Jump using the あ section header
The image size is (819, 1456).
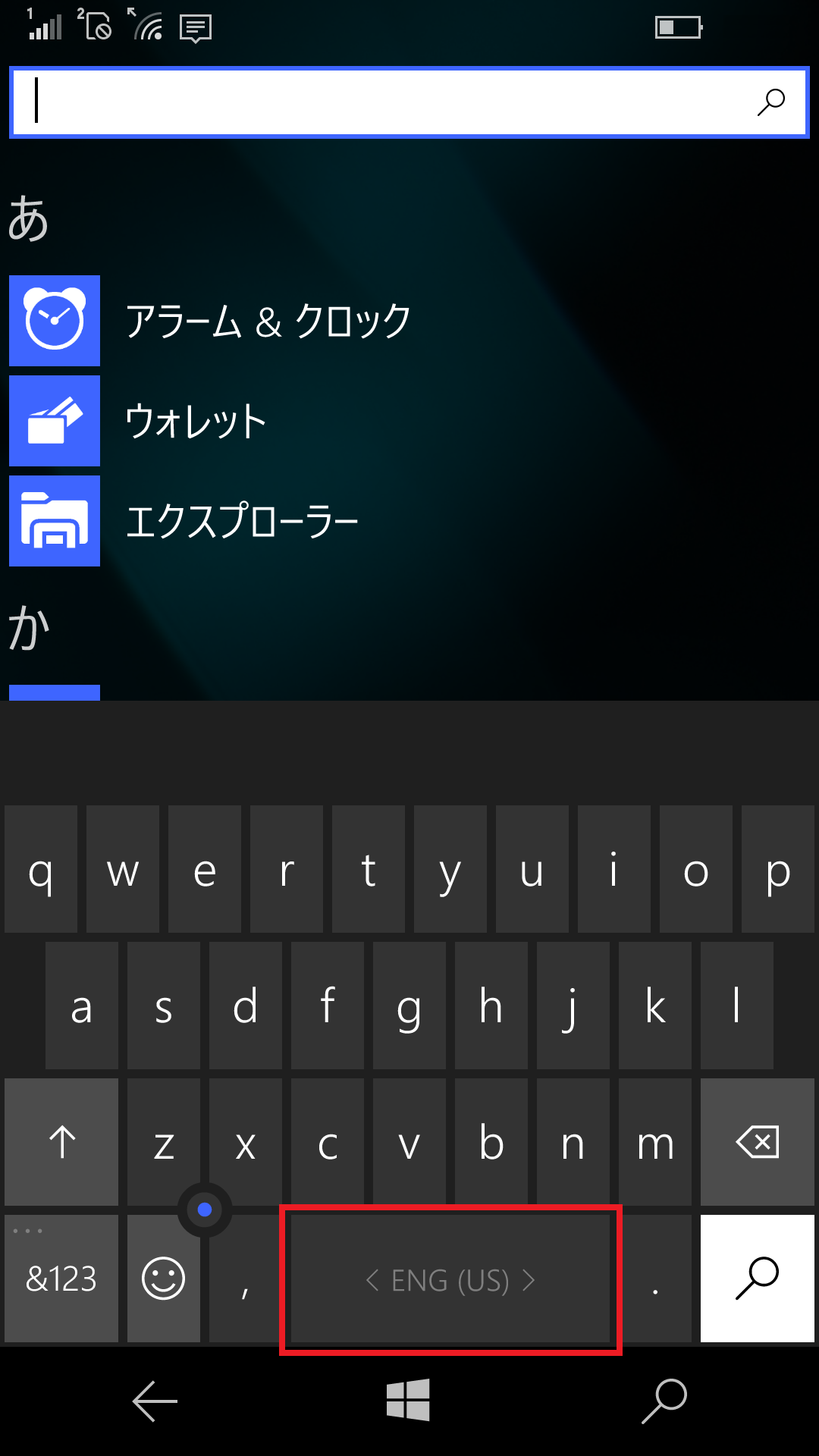[x=29, y=219]
